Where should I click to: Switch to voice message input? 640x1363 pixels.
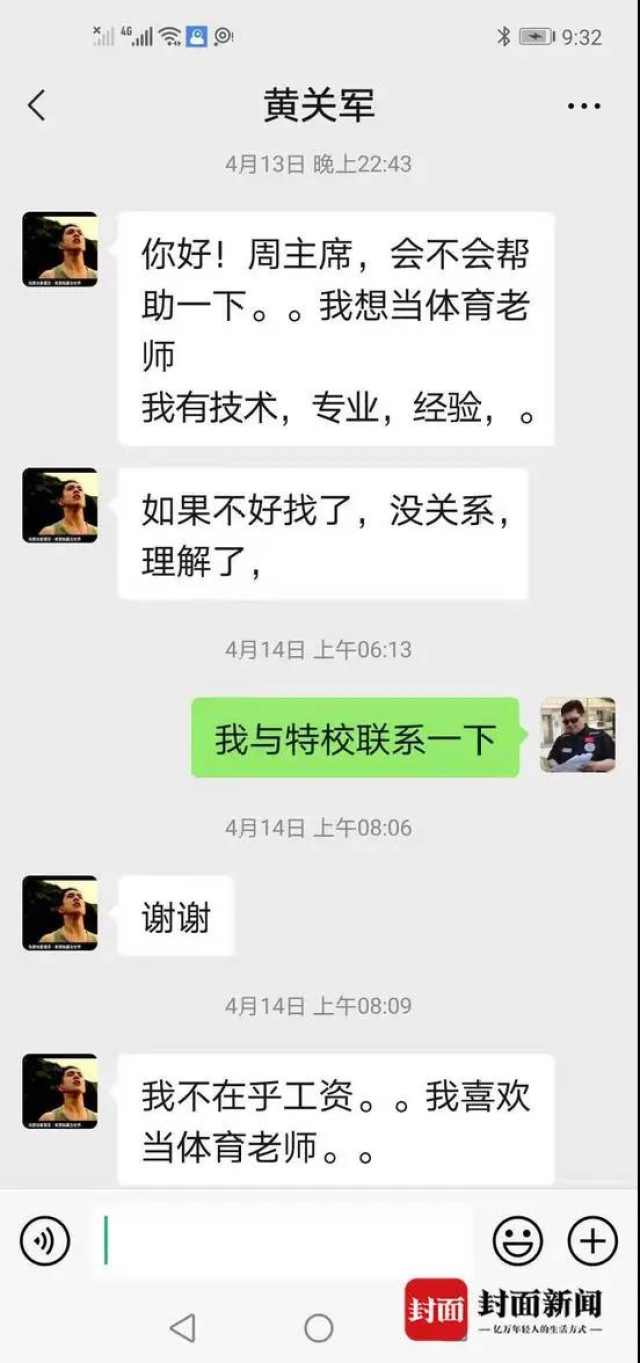(45, 1242)
